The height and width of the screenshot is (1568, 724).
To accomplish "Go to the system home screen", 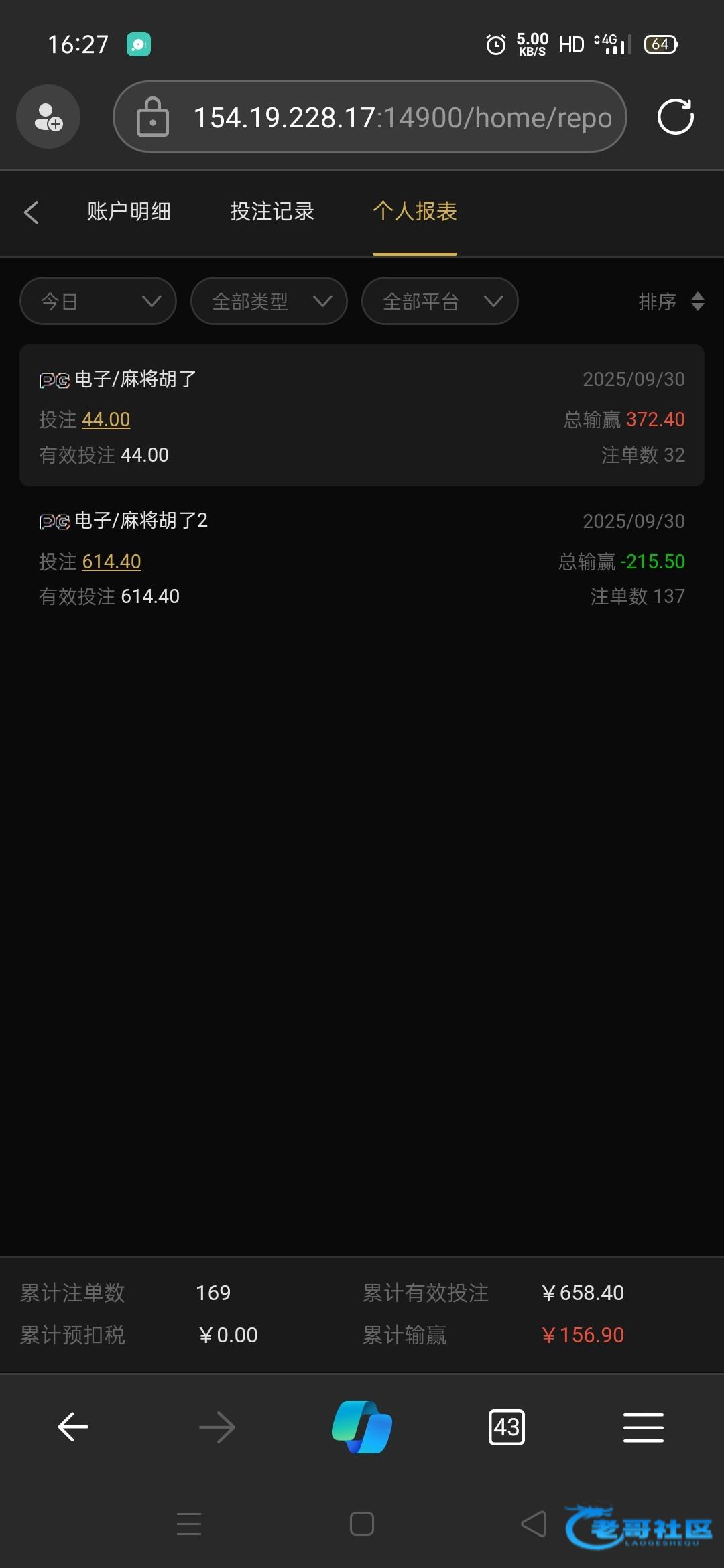I will click(x=362, y=1524).
